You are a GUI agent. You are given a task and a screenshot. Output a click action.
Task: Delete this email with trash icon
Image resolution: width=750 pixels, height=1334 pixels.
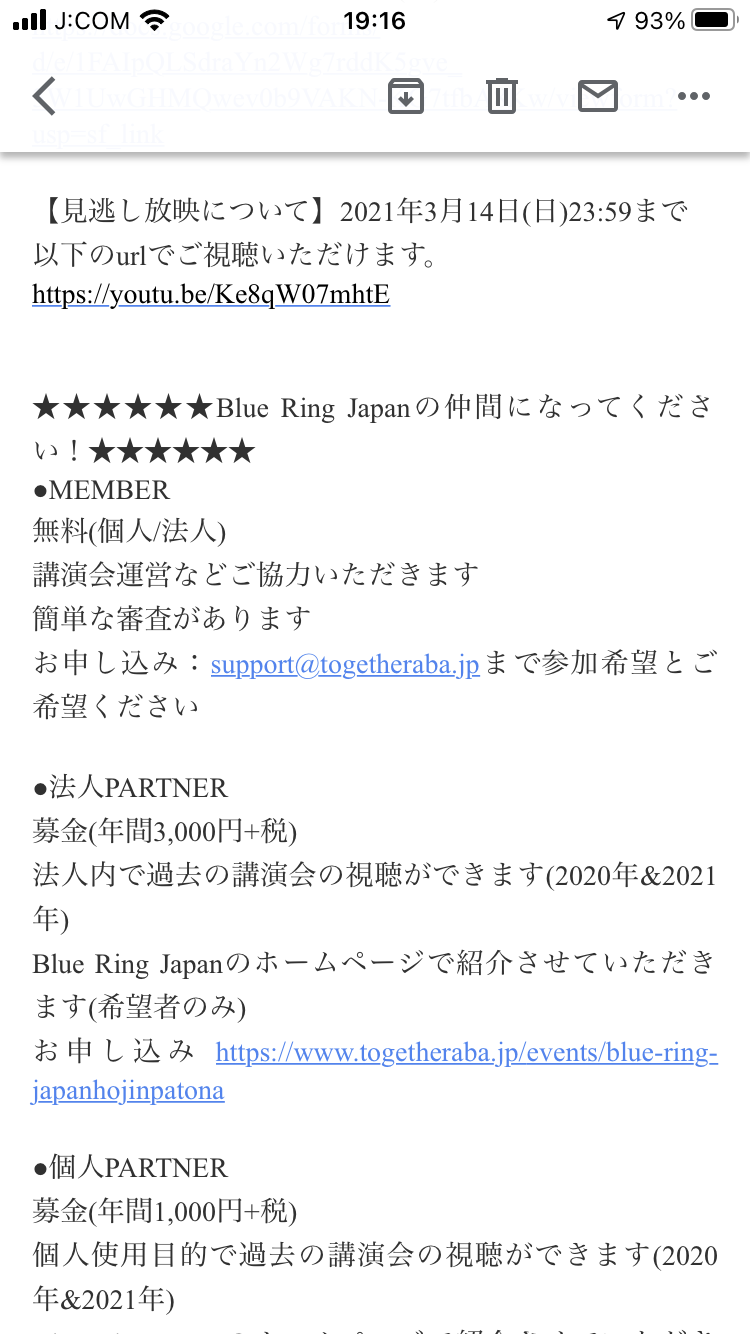[502, 96]
